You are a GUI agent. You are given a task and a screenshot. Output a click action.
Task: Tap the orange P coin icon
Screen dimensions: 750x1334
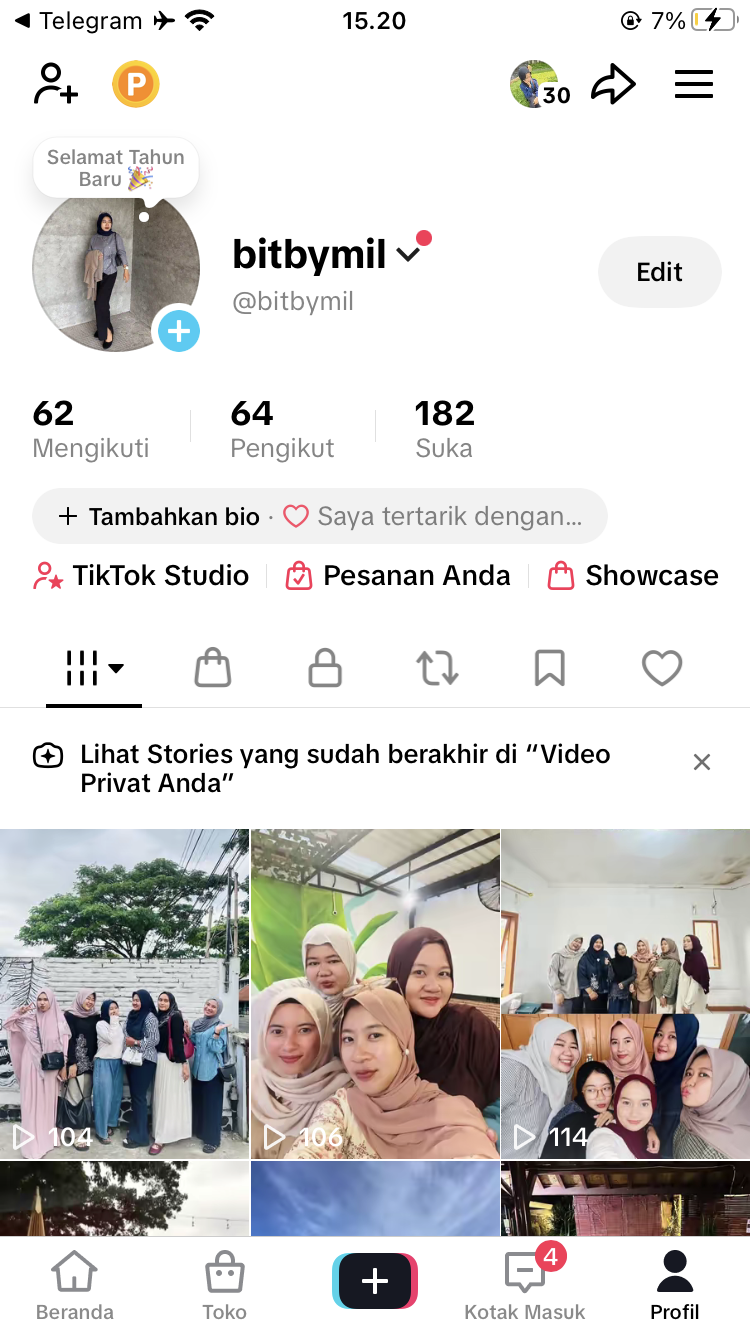[136, 84]
